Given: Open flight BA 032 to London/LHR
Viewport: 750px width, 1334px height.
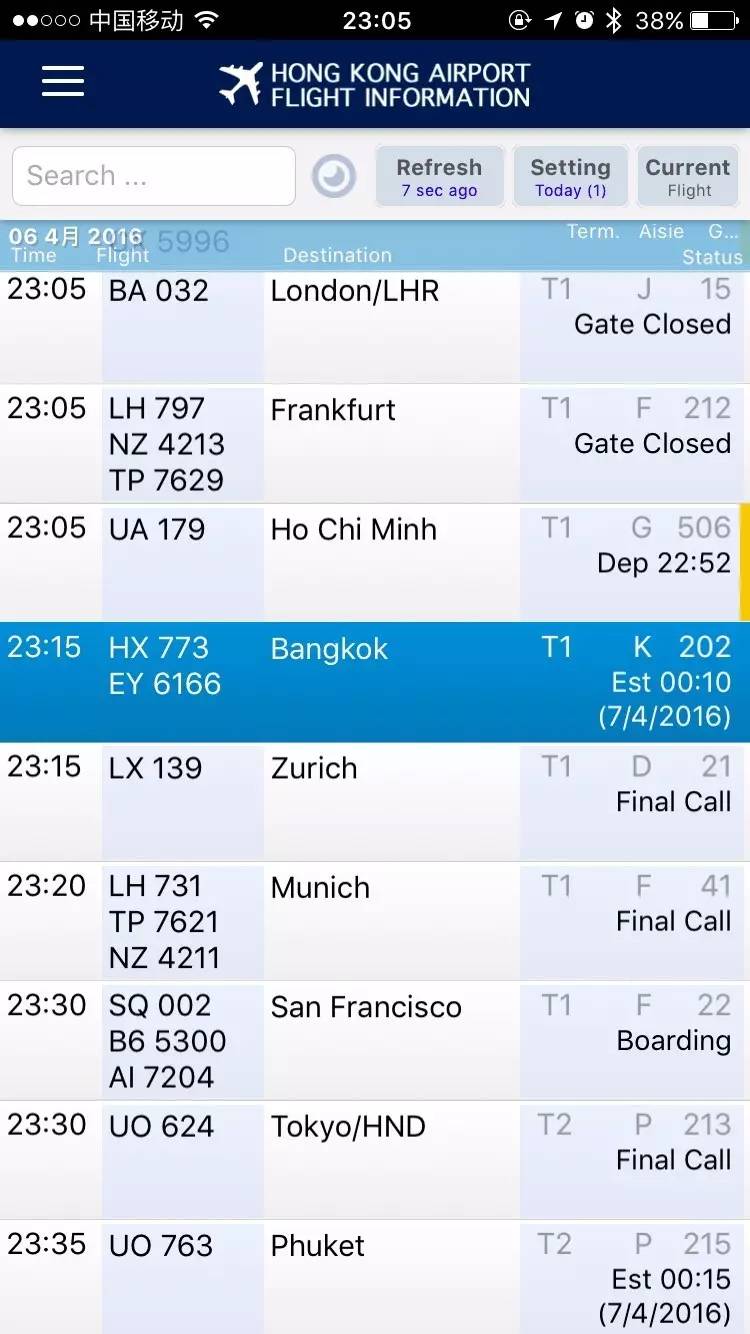Looking at the screenshot, I should 374,324.
